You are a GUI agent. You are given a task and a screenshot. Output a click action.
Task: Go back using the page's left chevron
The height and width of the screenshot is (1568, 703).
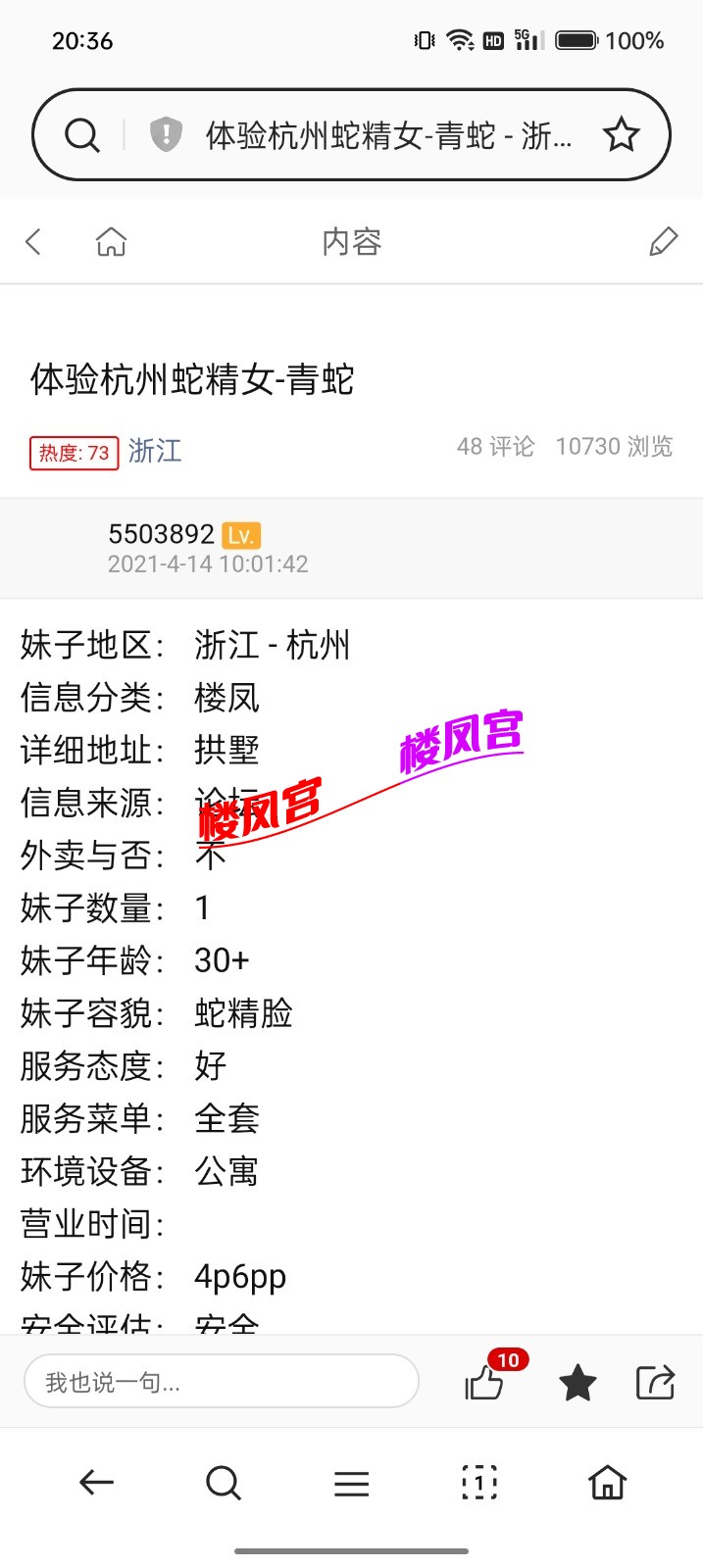[x=34, y=242]
